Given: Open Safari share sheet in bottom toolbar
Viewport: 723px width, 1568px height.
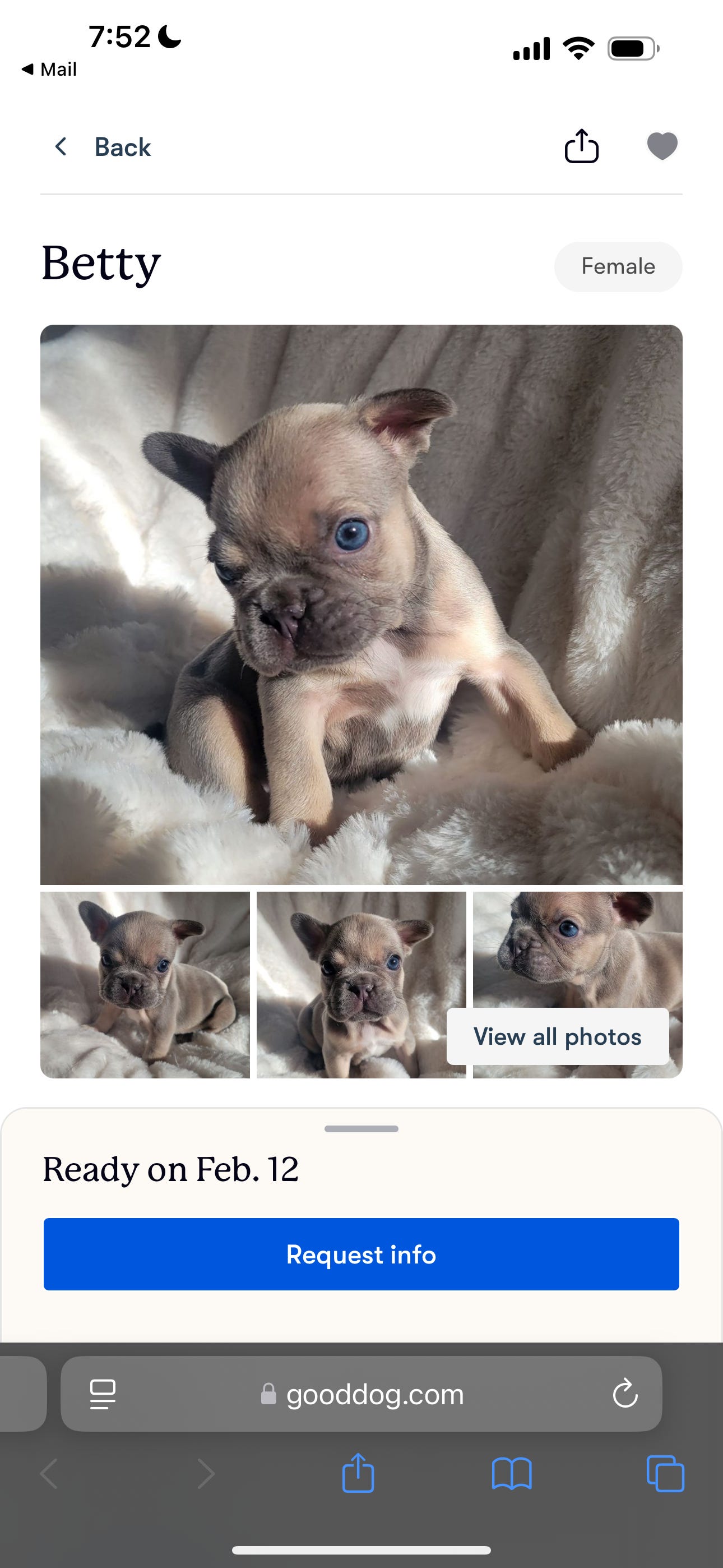Looking at the screenshot, I should (x=358, y=1474).
